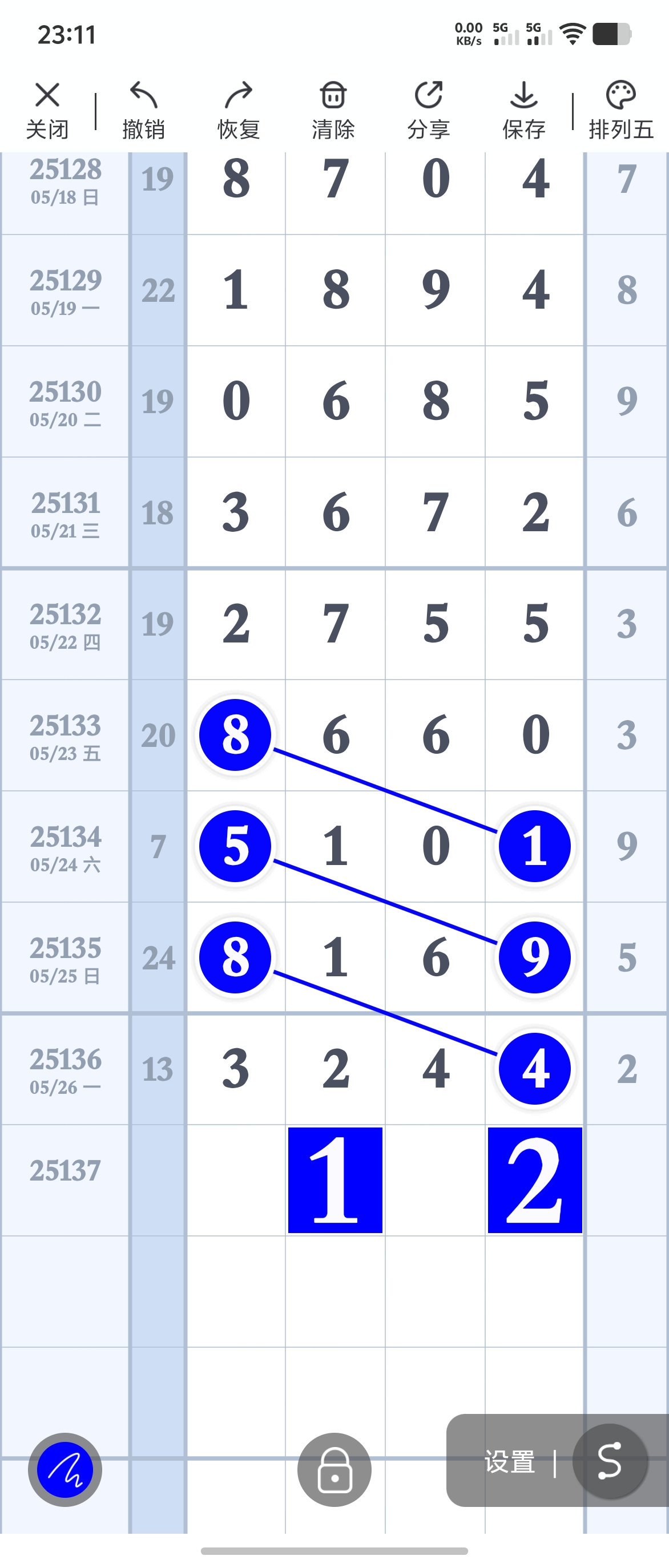This screenshot has width=669, height=1568.
Task: Toggle the lock button
Action: point(334,1469)
